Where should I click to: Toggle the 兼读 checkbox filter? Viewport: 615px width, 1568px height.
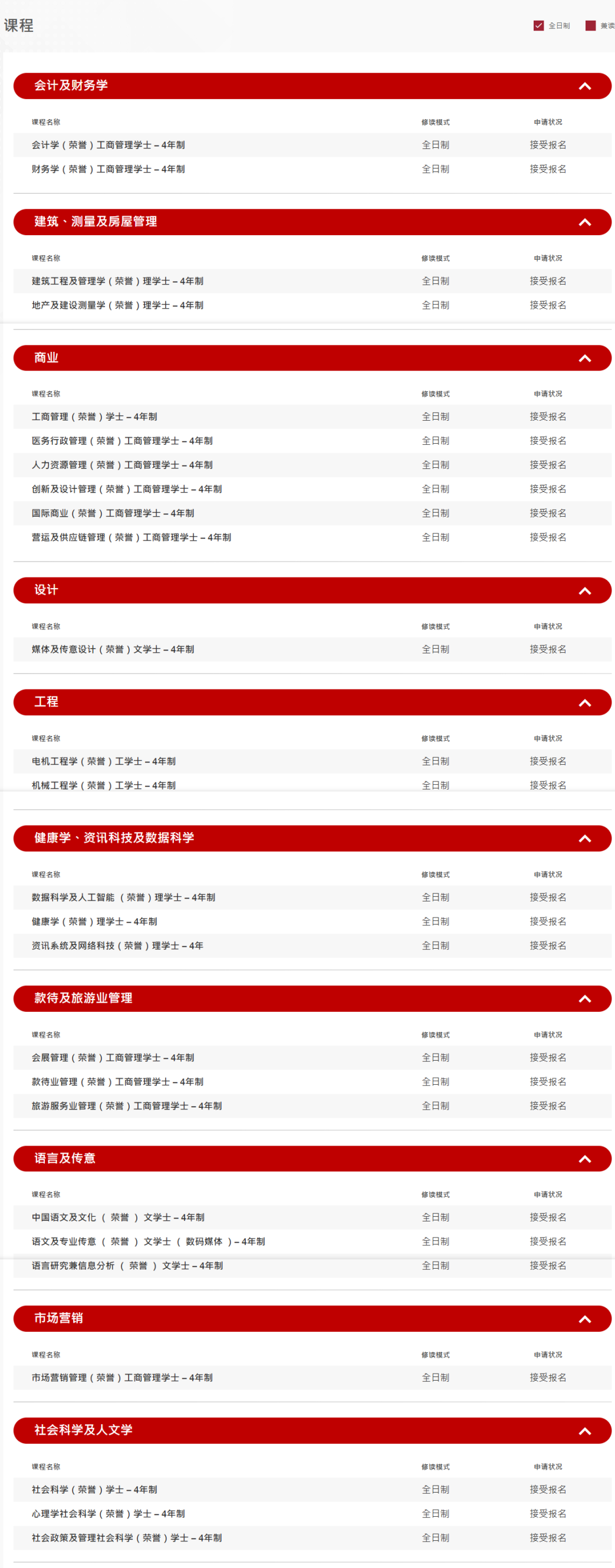tap(590, 25)
